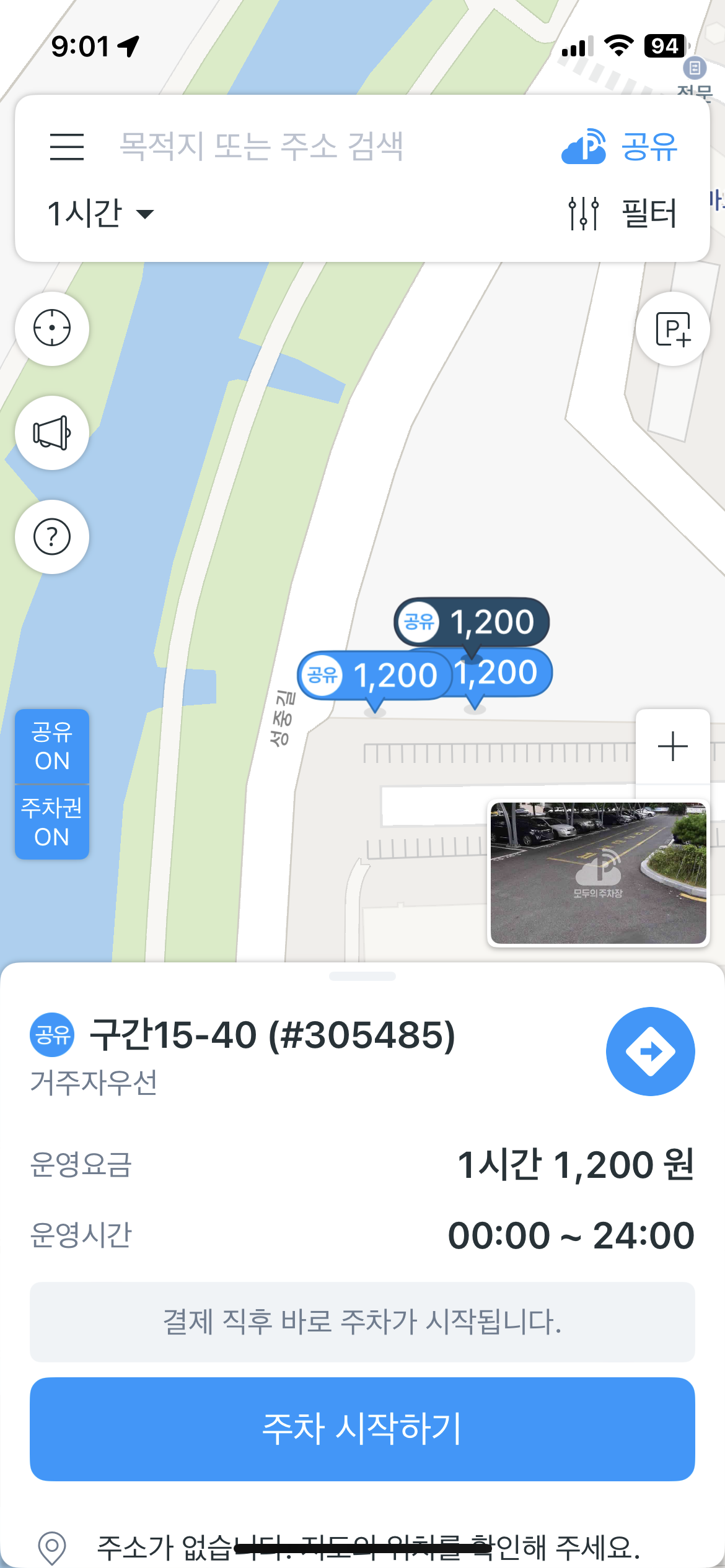Tap the 공유 cloud parking button

point(619,147)
